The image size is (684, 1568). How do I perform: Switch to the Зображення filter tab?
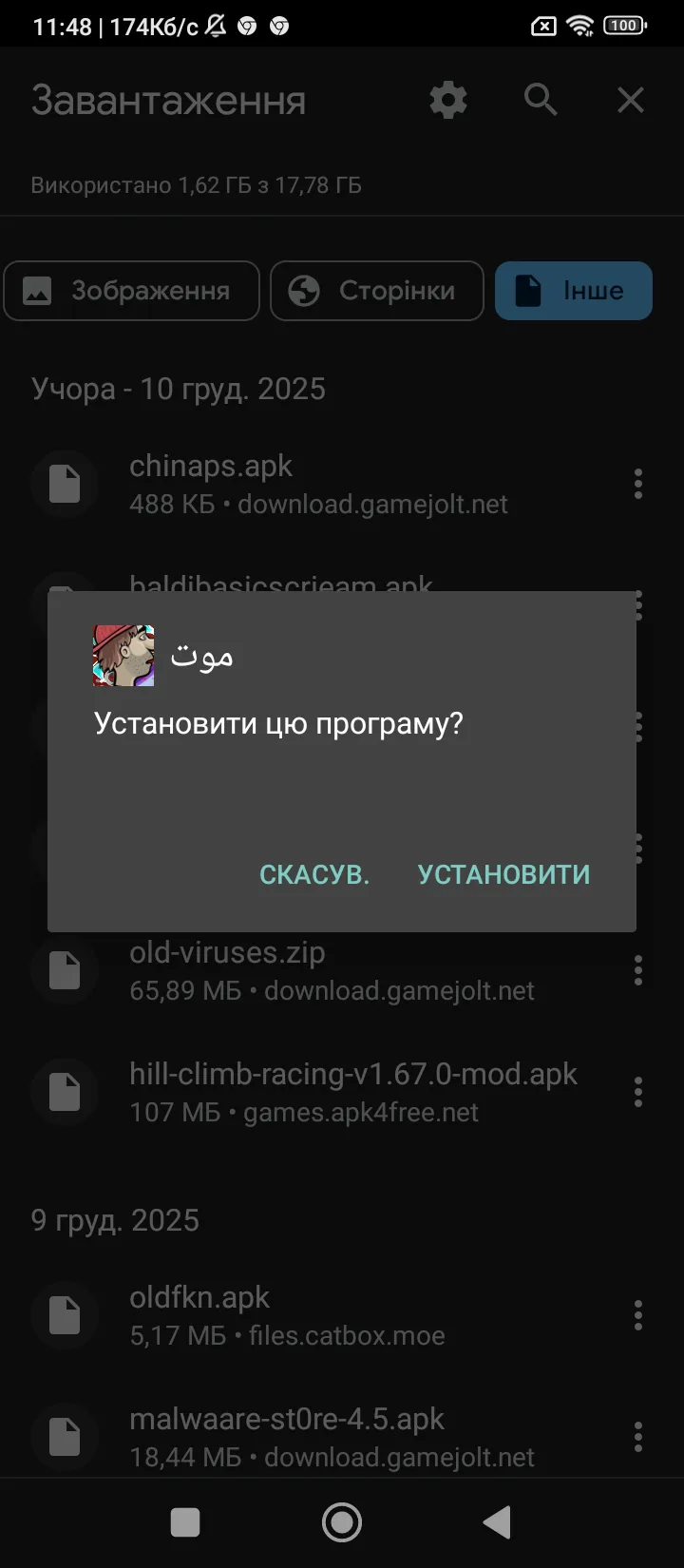(x=132, y=291)
